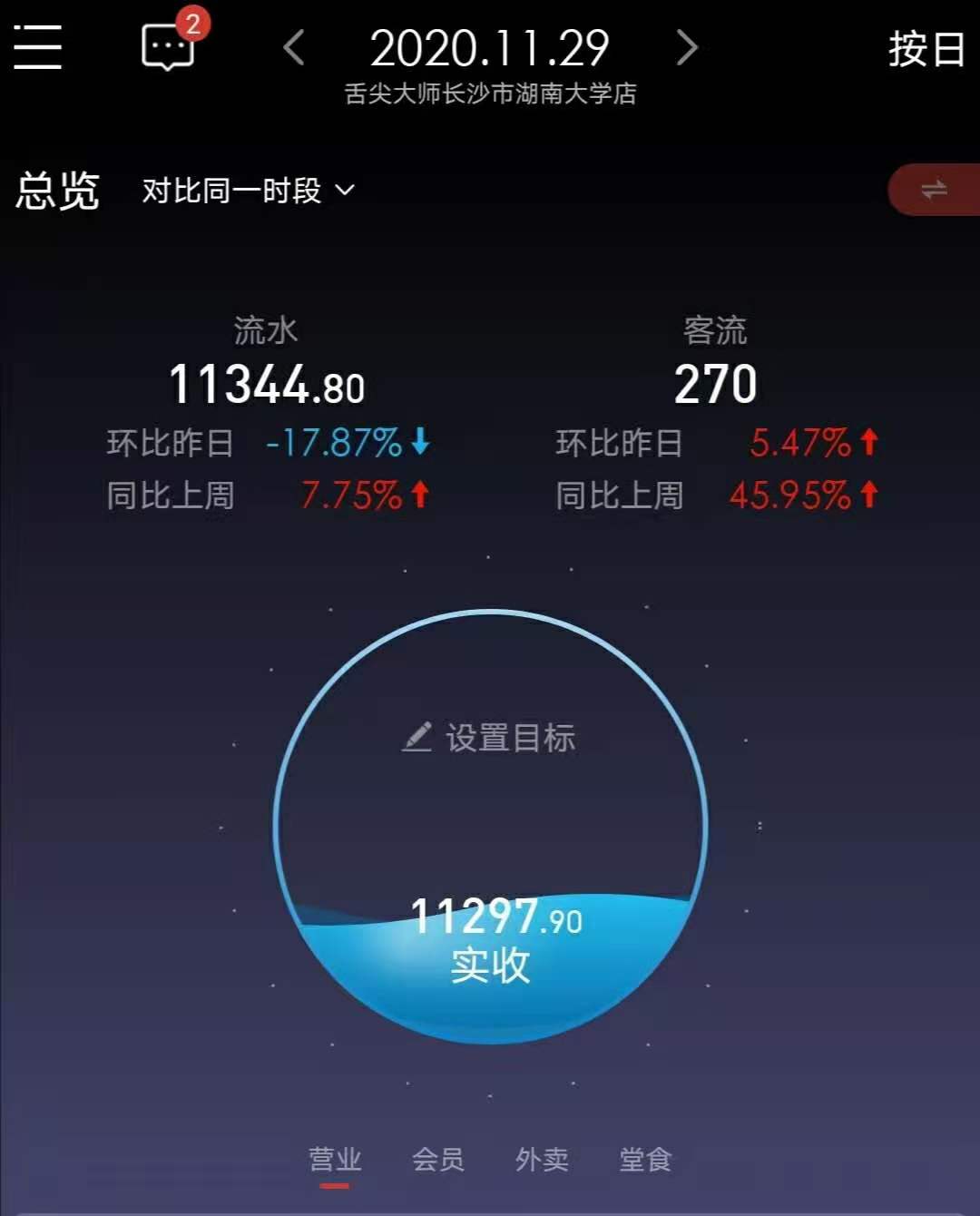Open the 按日 time-period selector
Image resolution: width=980 pixels, height=1216 pixels.
[927, 50]
